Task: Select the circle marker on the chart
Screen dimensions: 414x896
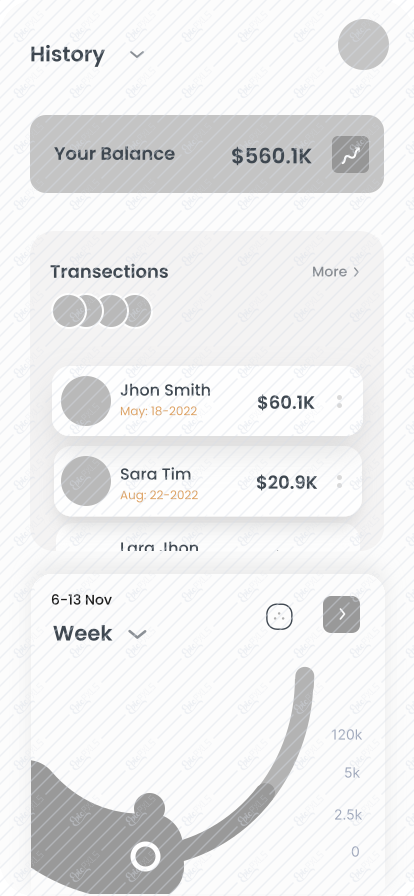Action: click(x=145, y=857)
